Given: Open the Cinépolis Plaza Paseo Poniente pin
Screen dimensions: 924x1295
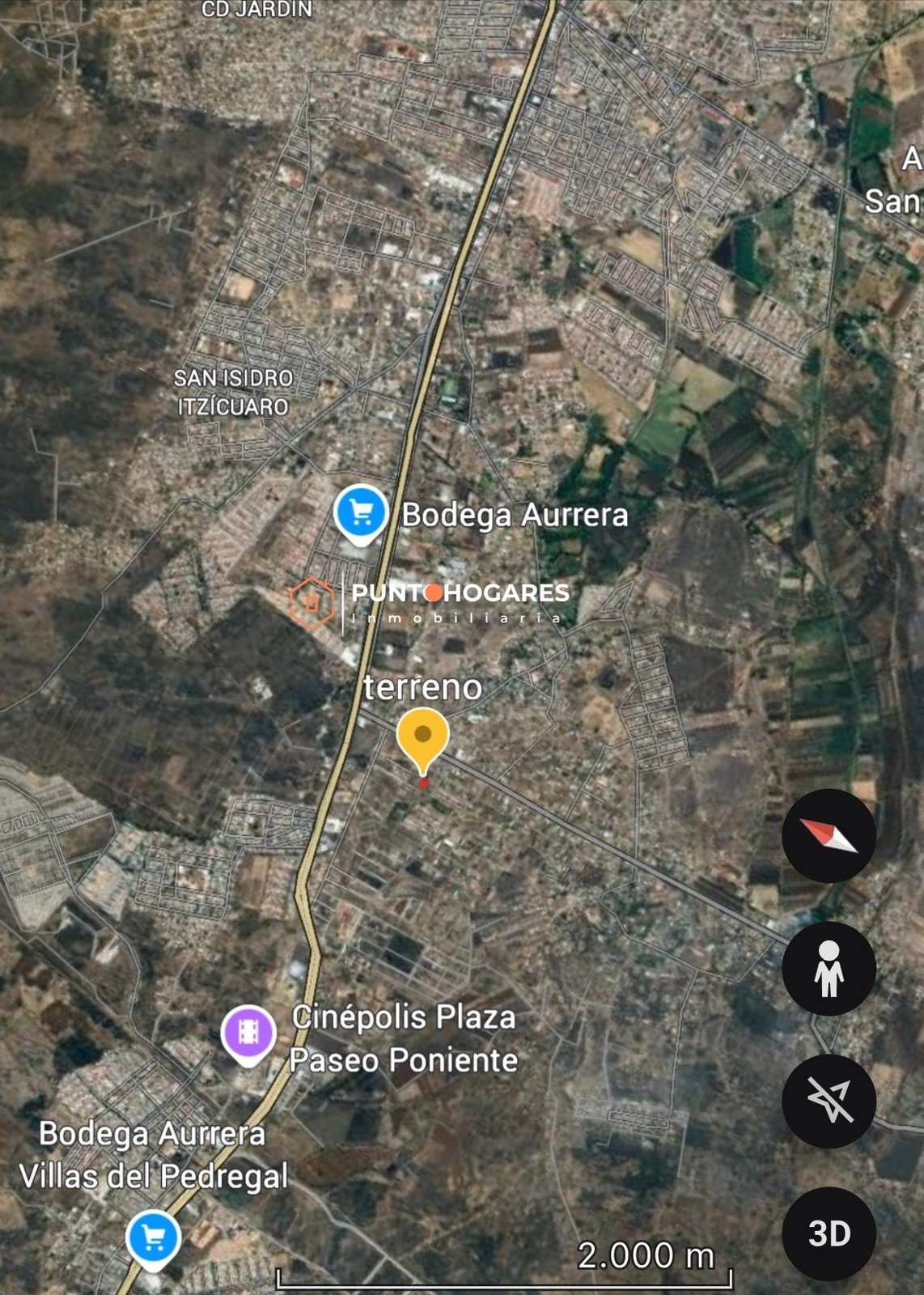Looking at the screenshot, I should click(248, 1034).
